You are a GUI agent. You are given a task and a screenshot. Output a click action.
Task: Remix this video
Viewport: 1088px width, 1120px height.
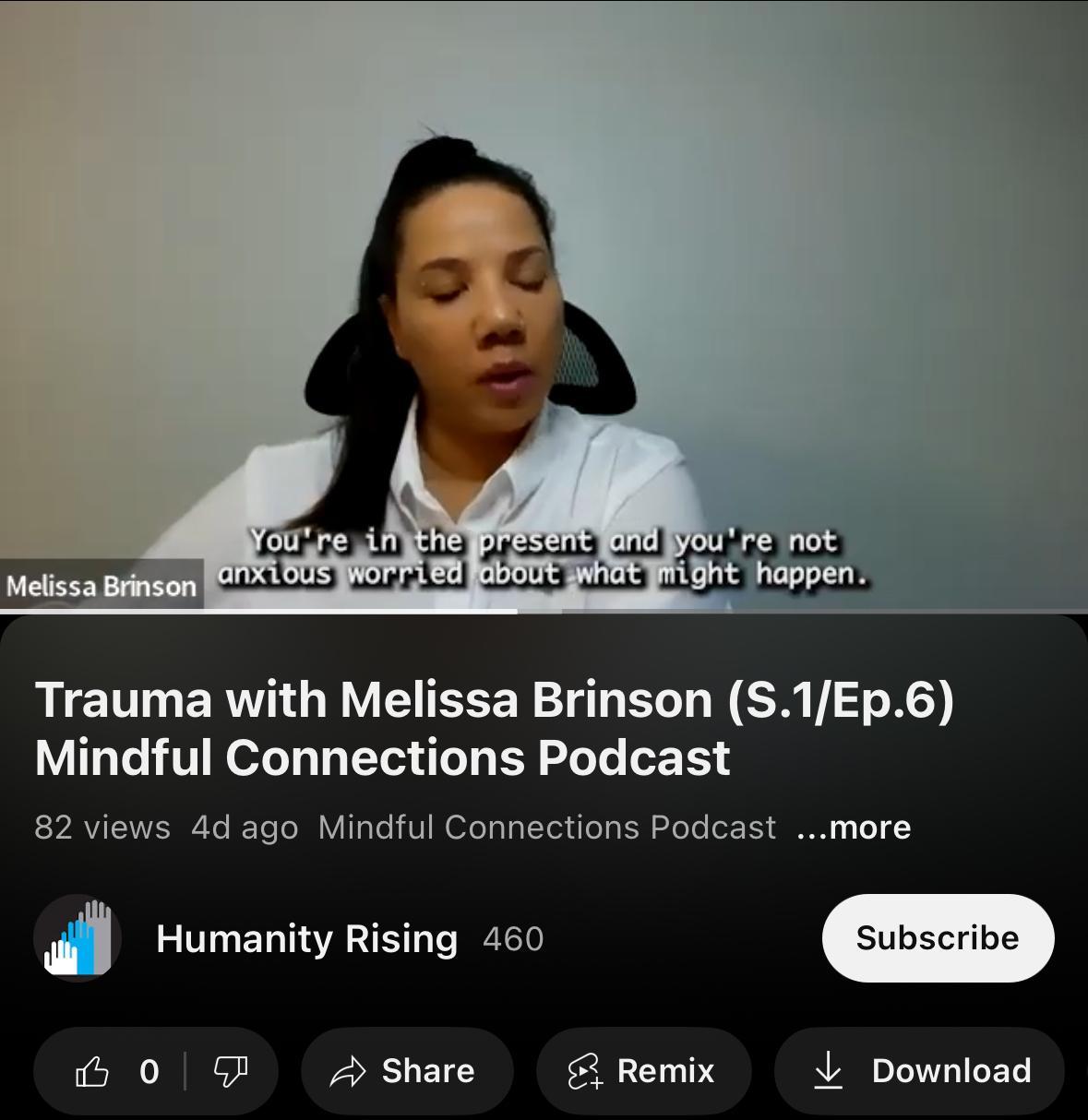643,1071
